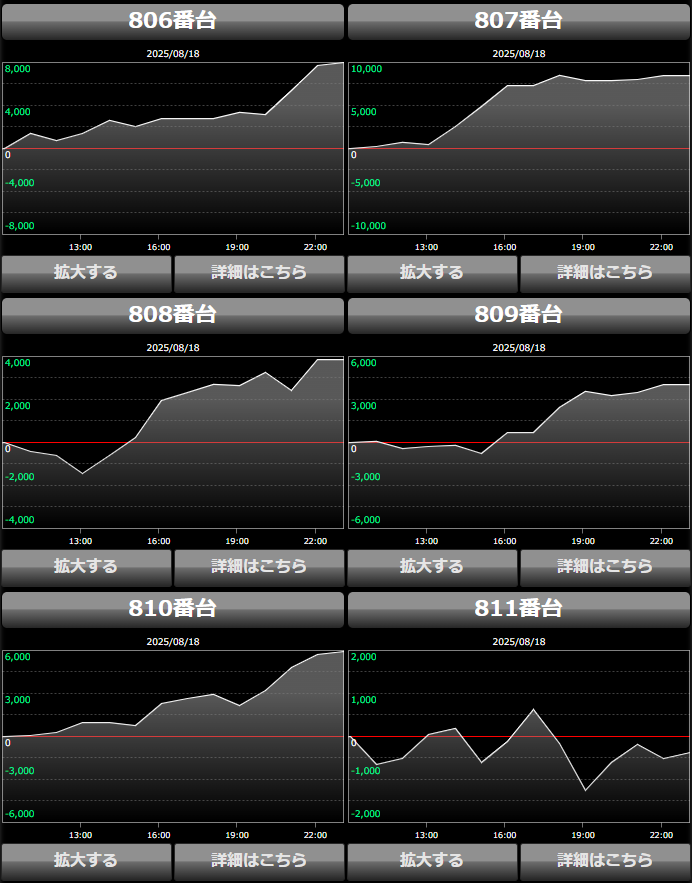Enlarge the graph for machine 807
The height and width of the screenshot is (883, 692).
coord(432,272)
